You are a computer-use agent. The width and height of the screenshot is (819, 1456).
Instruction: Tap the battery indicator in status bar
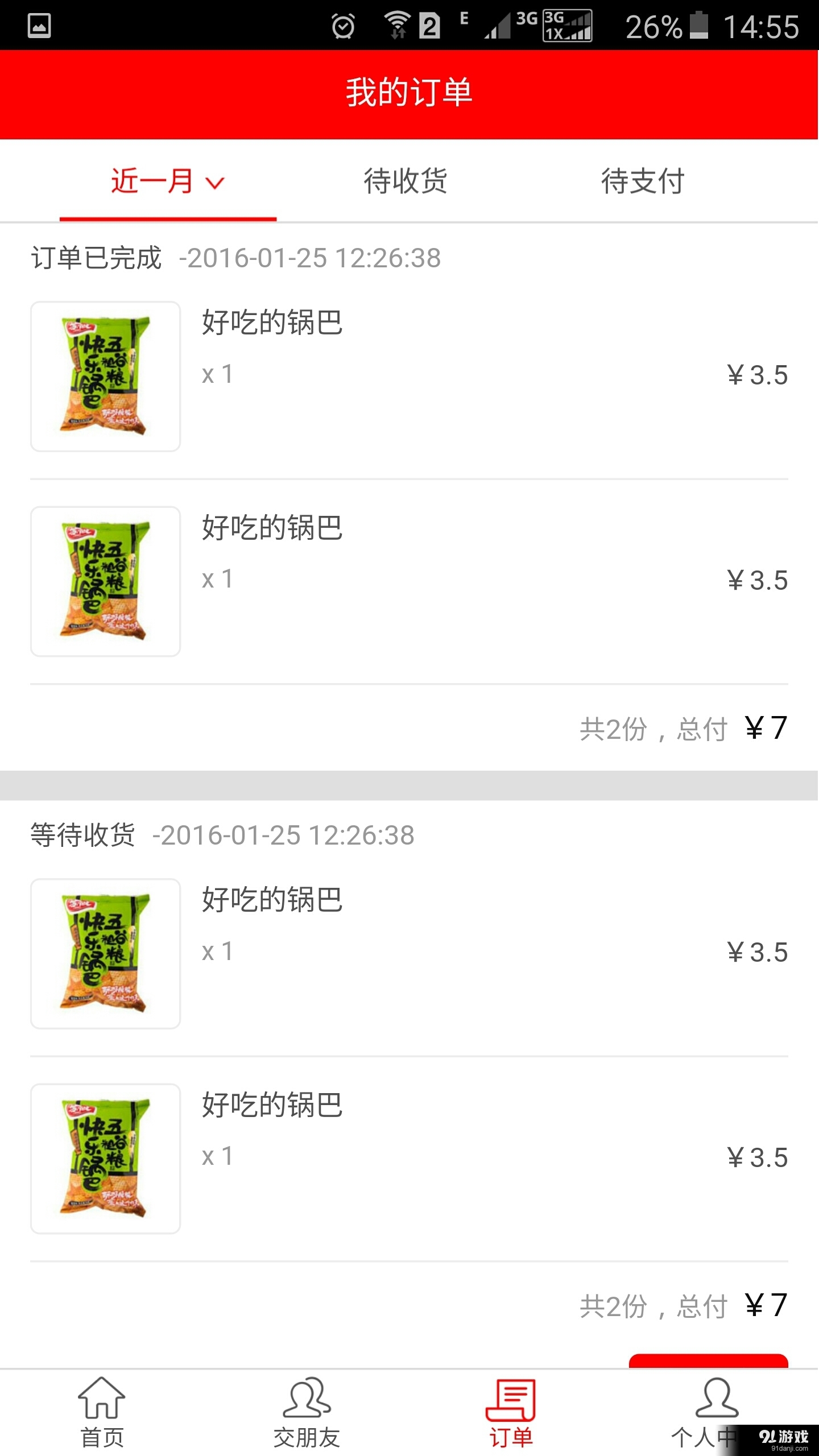700,26
